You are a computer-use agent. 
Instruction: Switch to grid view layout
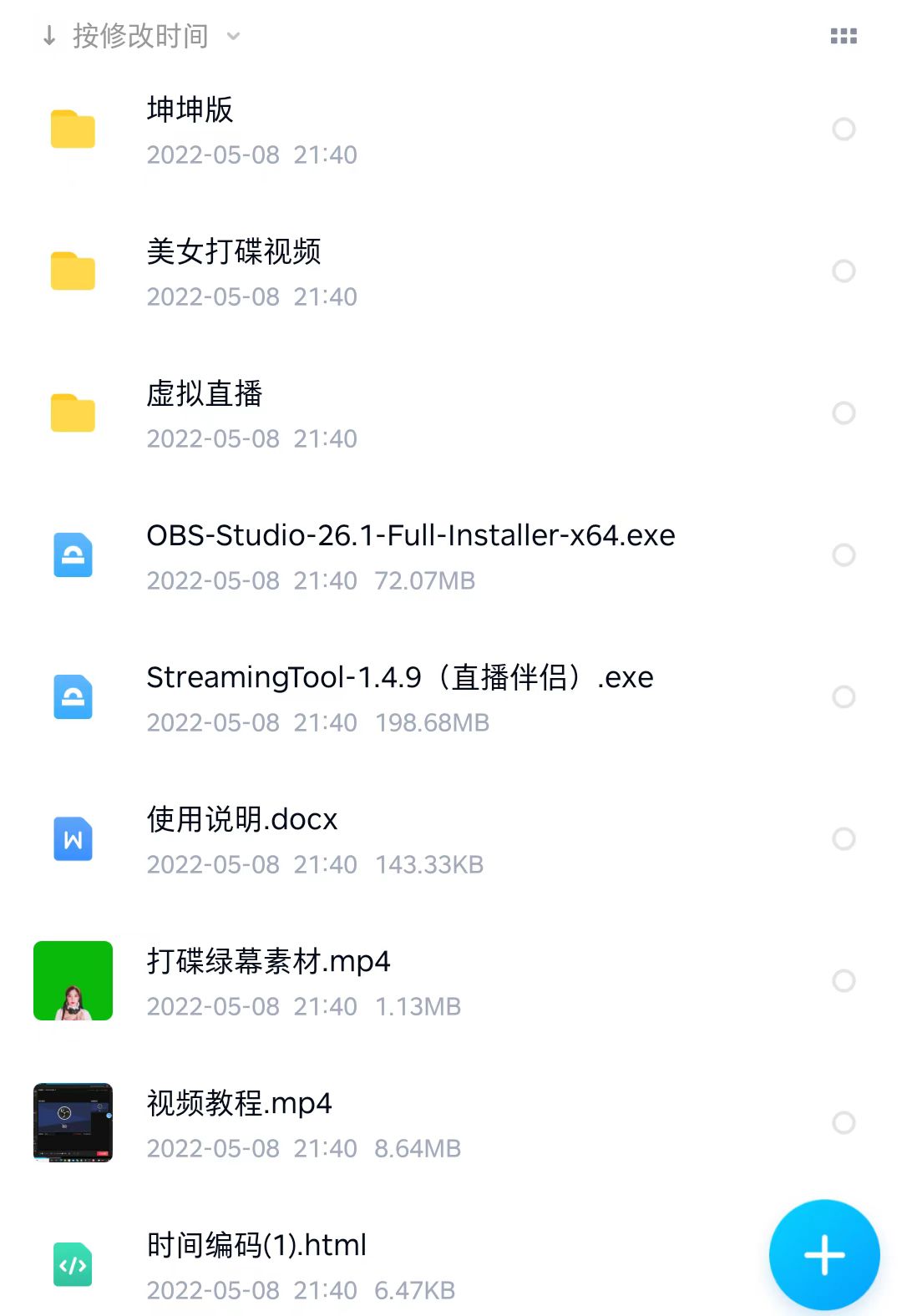pyautogui.click(x=844, y=35)
